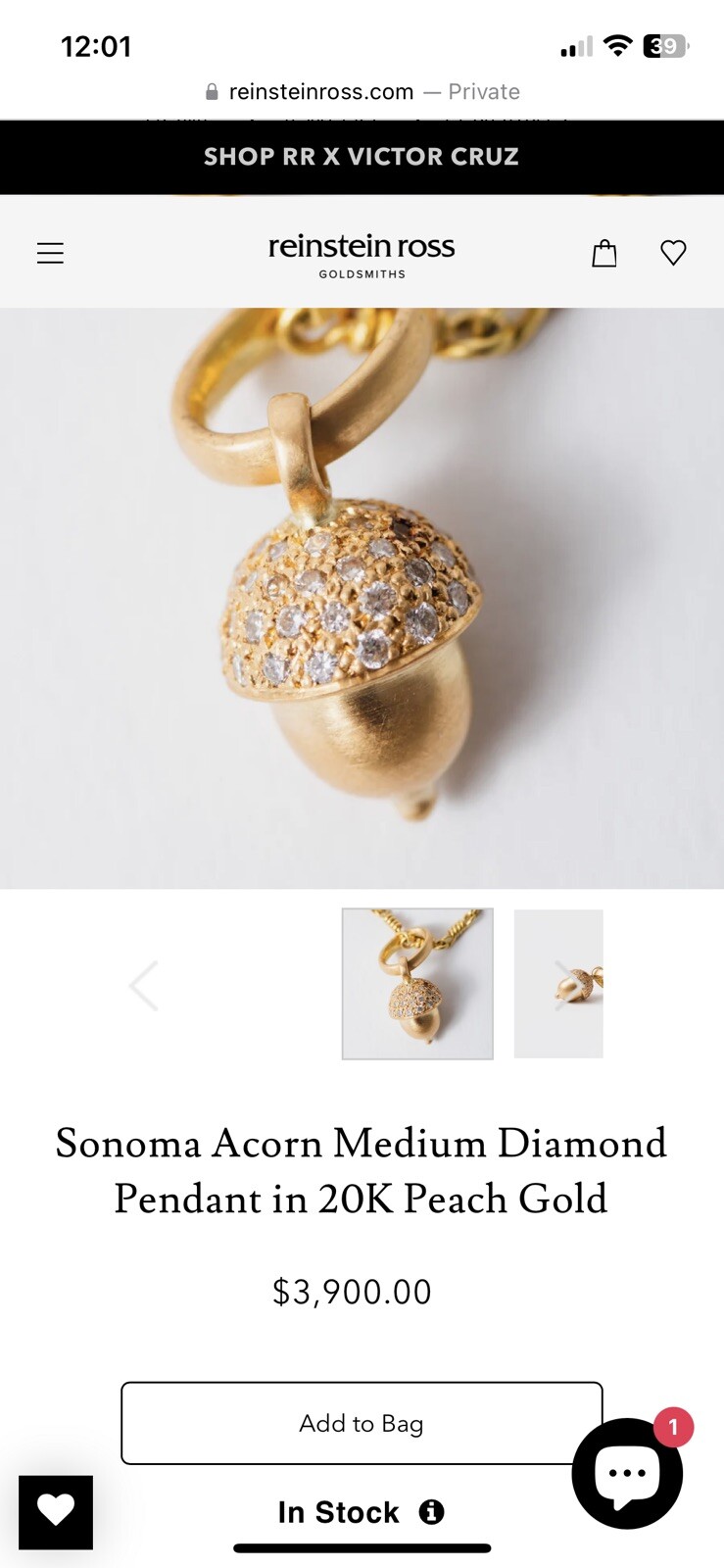Save item with the black heart button
The width and height of the screenshot is (724, 1568).
pyautogui.click(x=56, y=1512)
